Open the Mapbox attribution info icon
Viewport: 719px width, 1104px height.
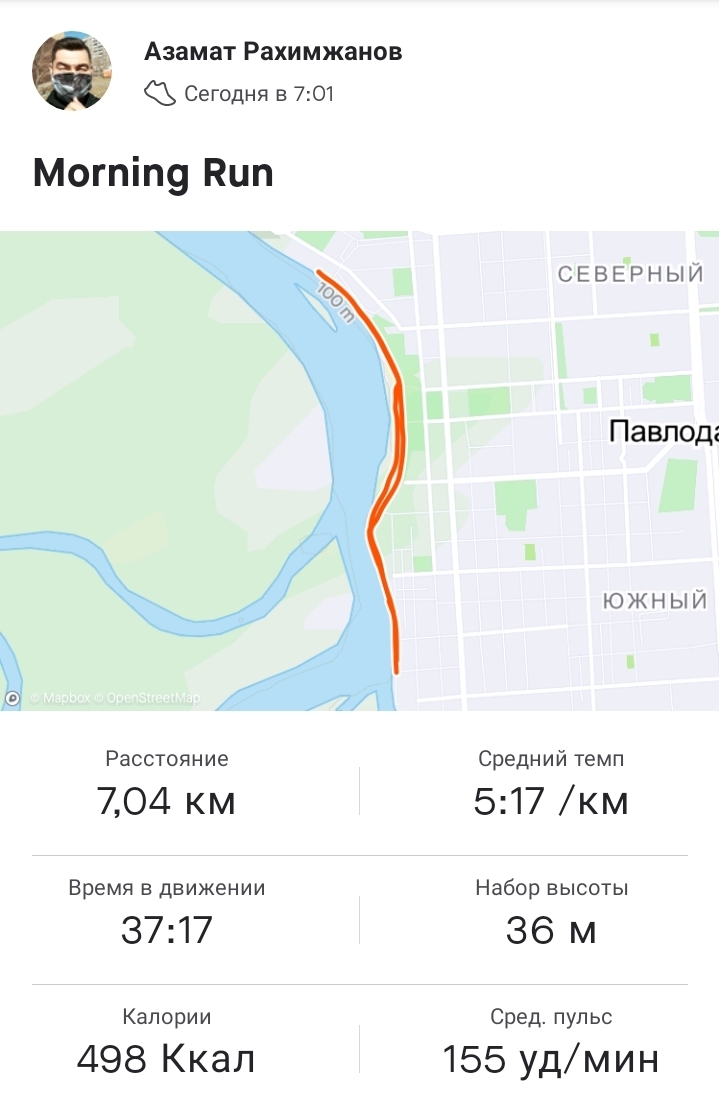[13, 699]
